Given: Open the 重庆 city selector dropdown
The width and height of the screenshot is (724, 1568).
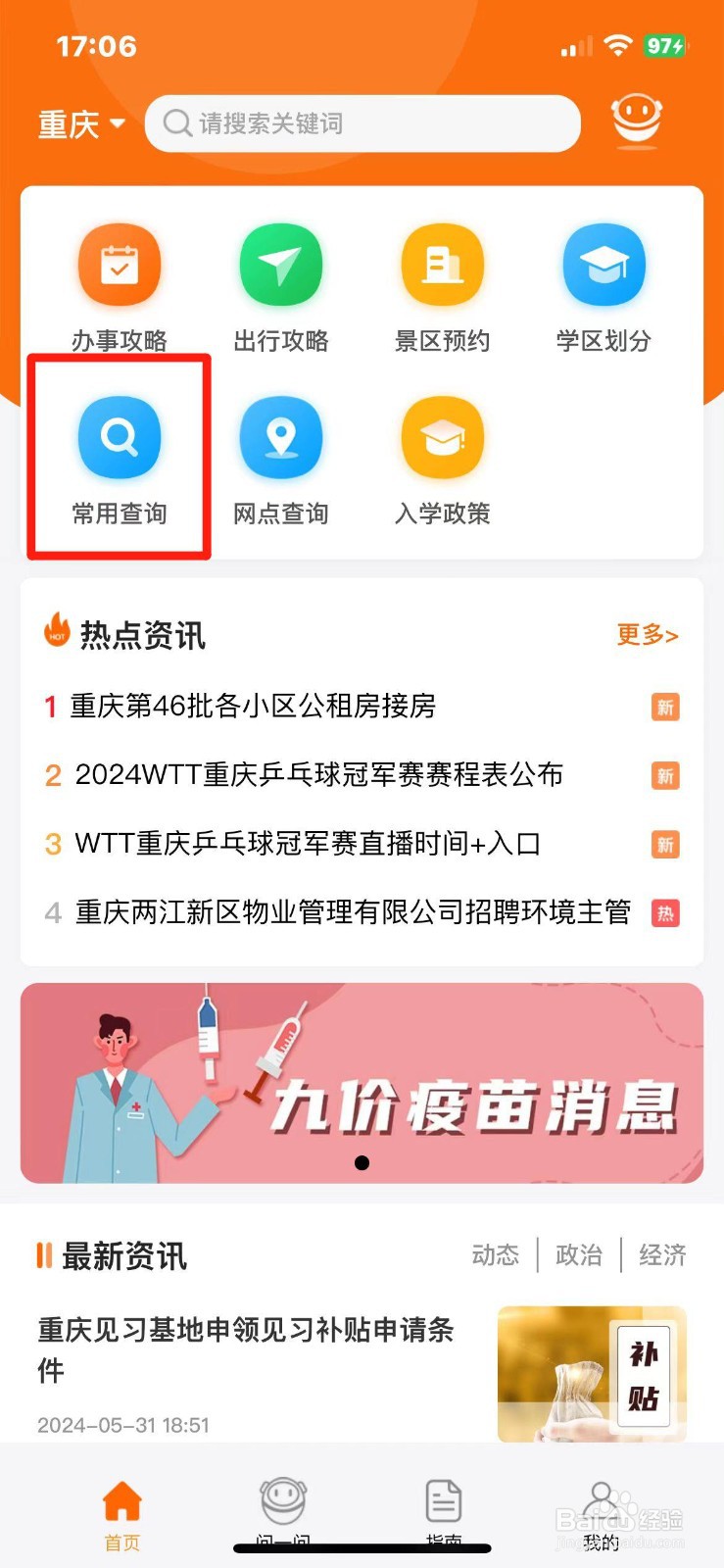Looking at the screenshot, I should pos(80,123).
